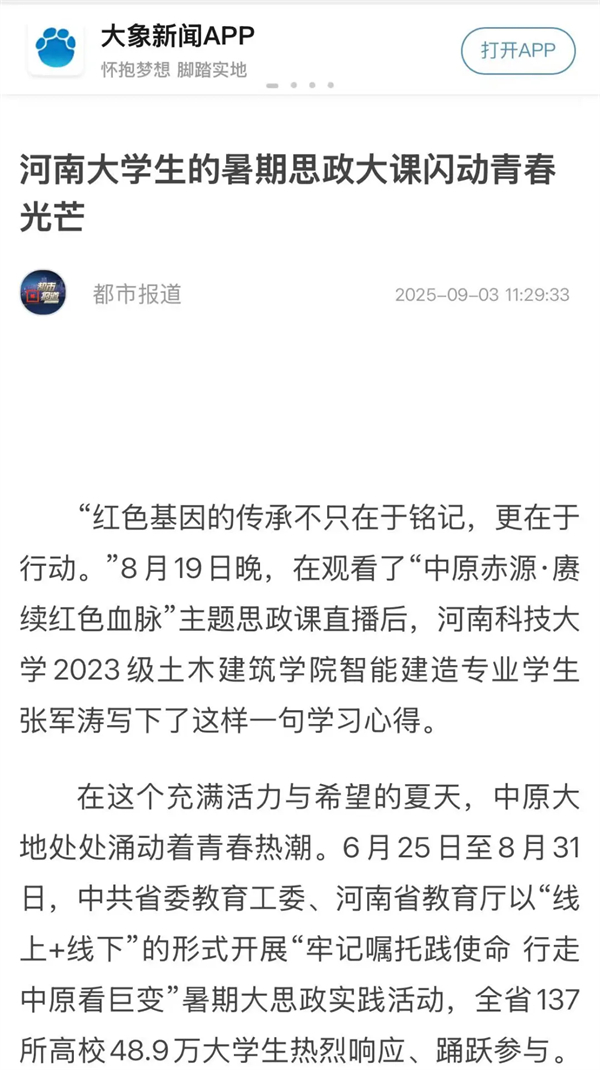Tap the 大象新闻APP logo icon
The image size is (600, 1070).
55,46
